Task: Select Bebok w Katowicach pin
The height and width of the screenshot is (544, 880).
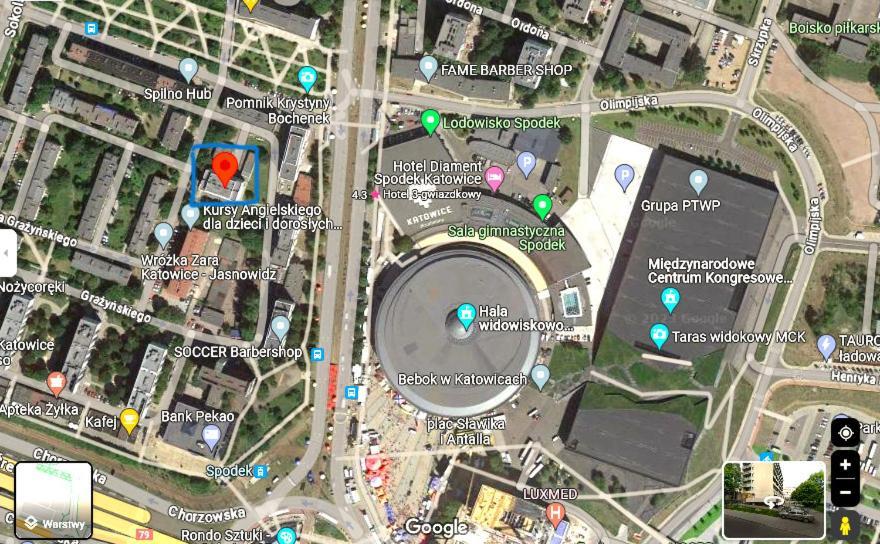Action: click(x=540, y=376)
